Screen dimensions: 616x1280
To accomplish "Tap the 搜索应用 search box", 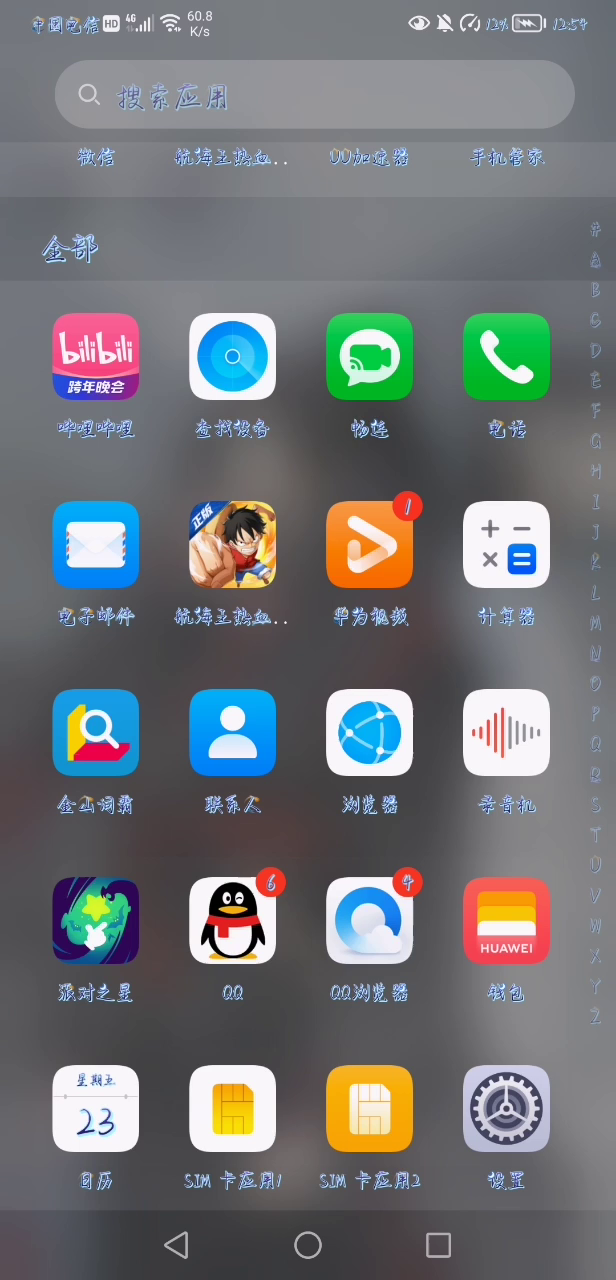I will 314,95.
